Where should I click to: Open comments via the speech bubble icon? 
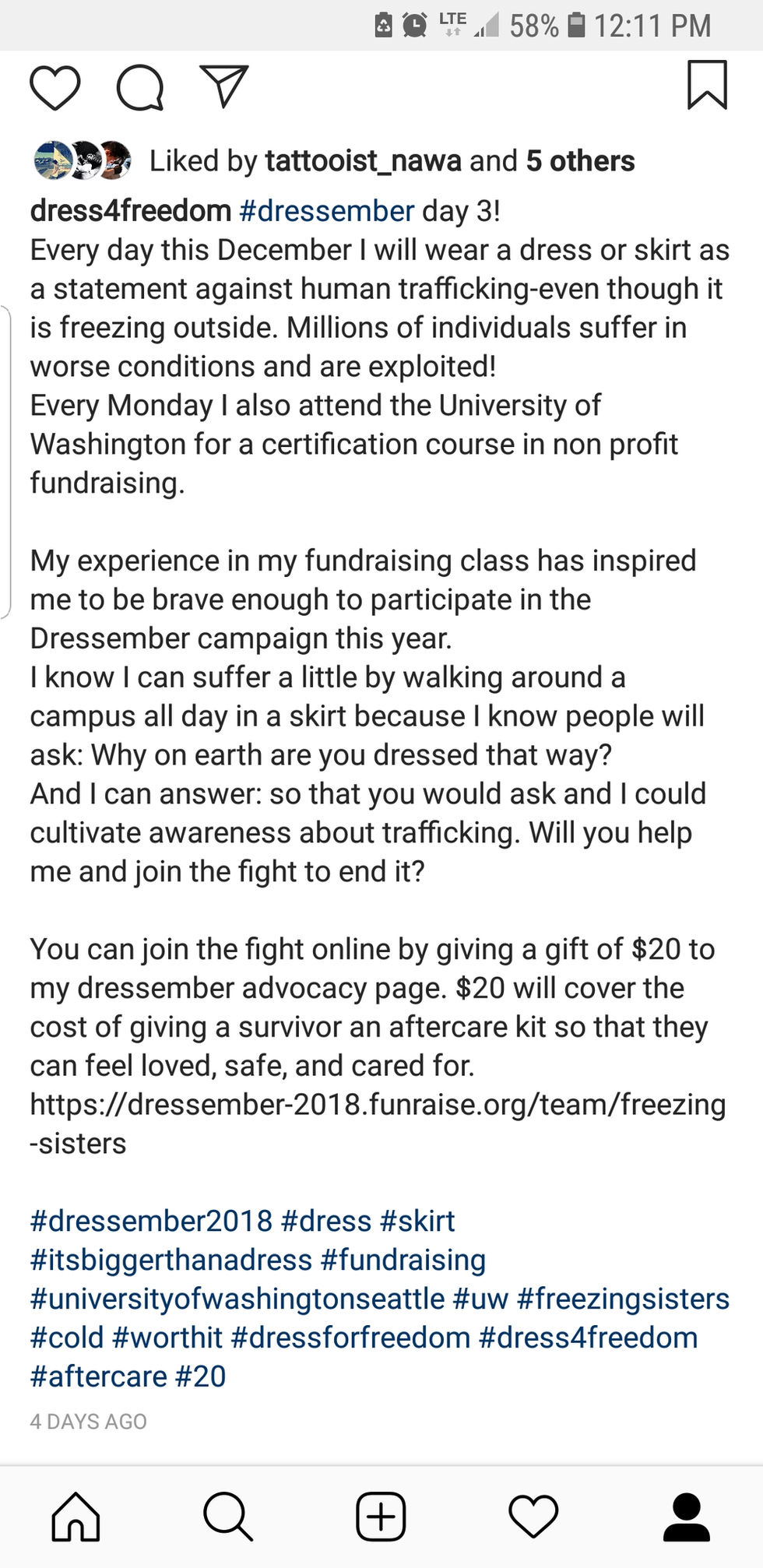click(140, 87)
